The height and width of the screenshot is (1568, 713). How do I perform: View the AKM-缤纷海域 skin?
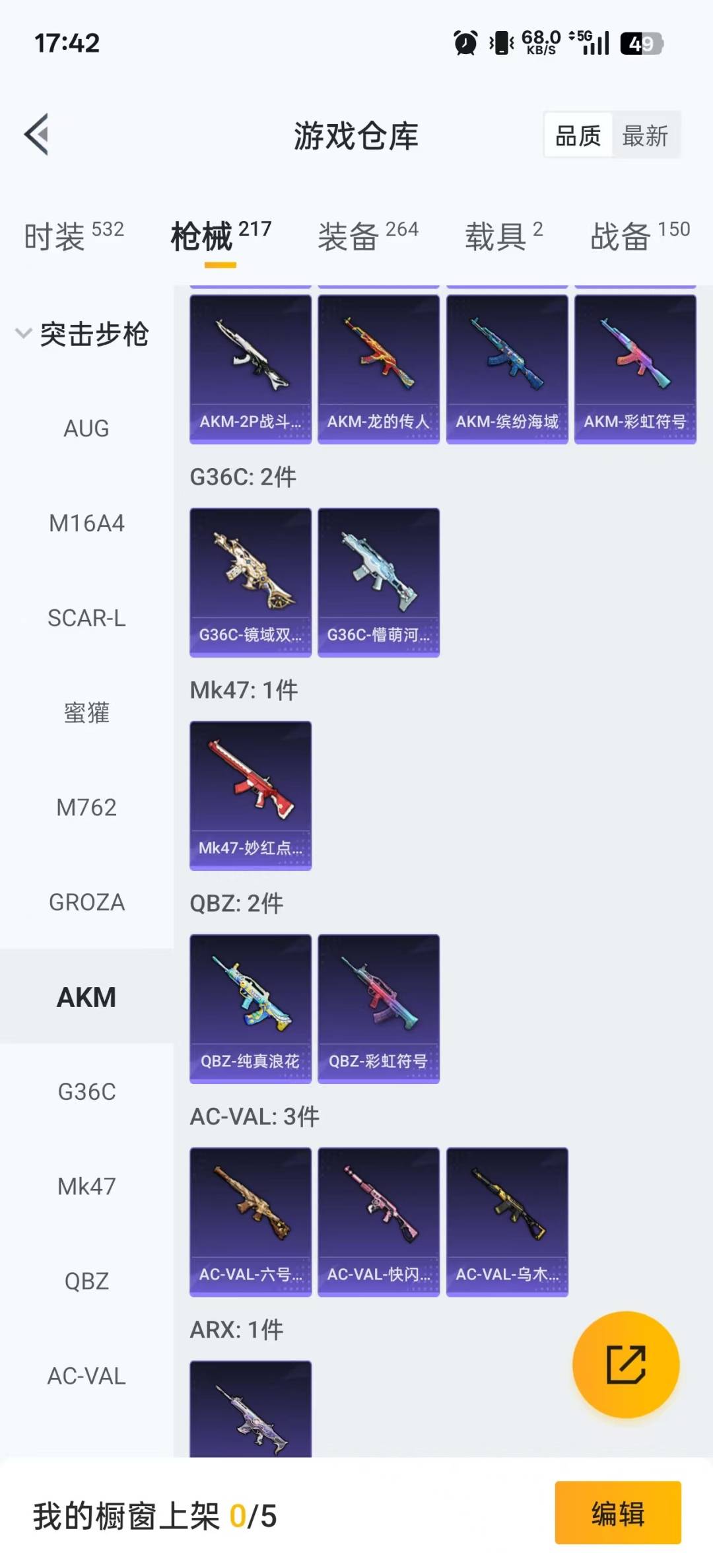(507, 369)
